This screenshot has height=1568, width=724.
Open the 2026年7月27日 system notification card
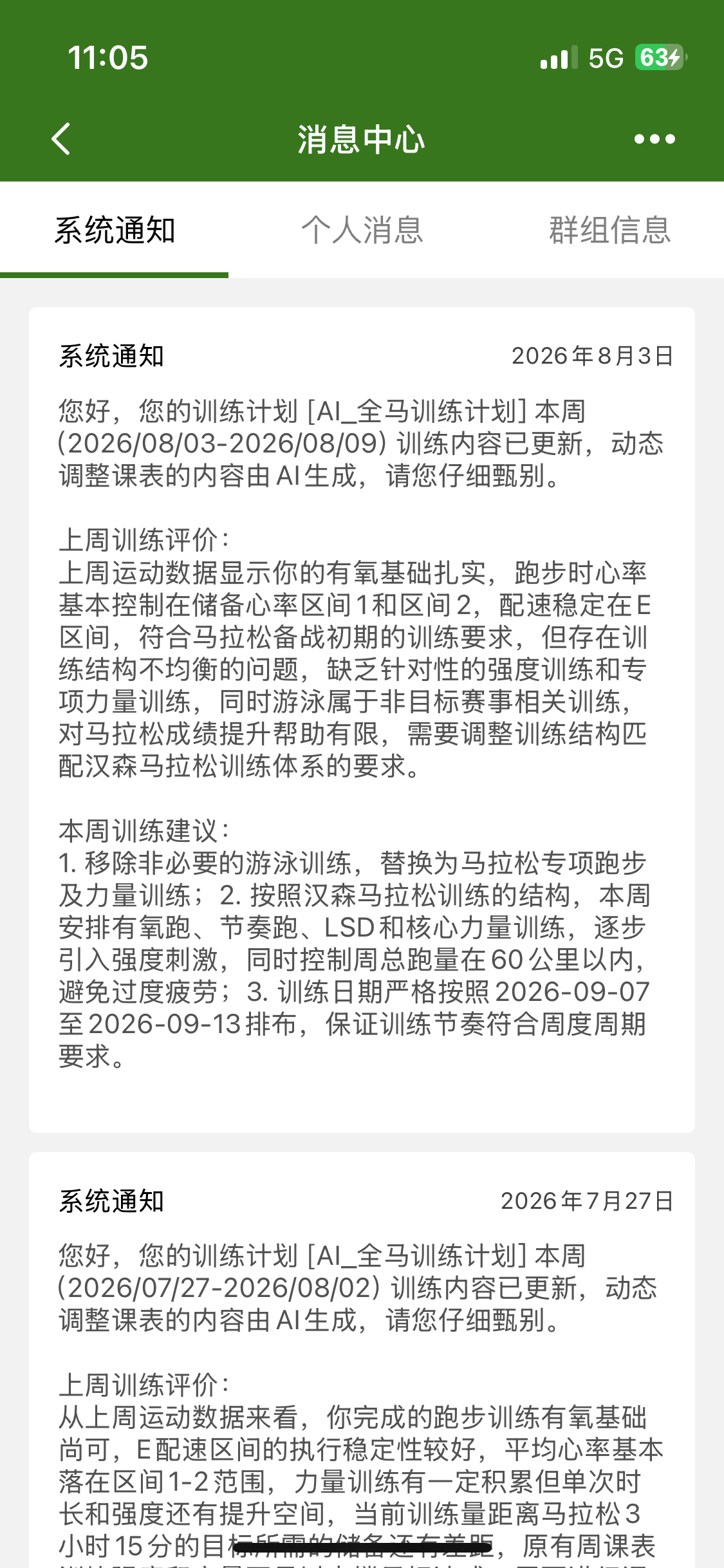click(x=362, y=1360)
